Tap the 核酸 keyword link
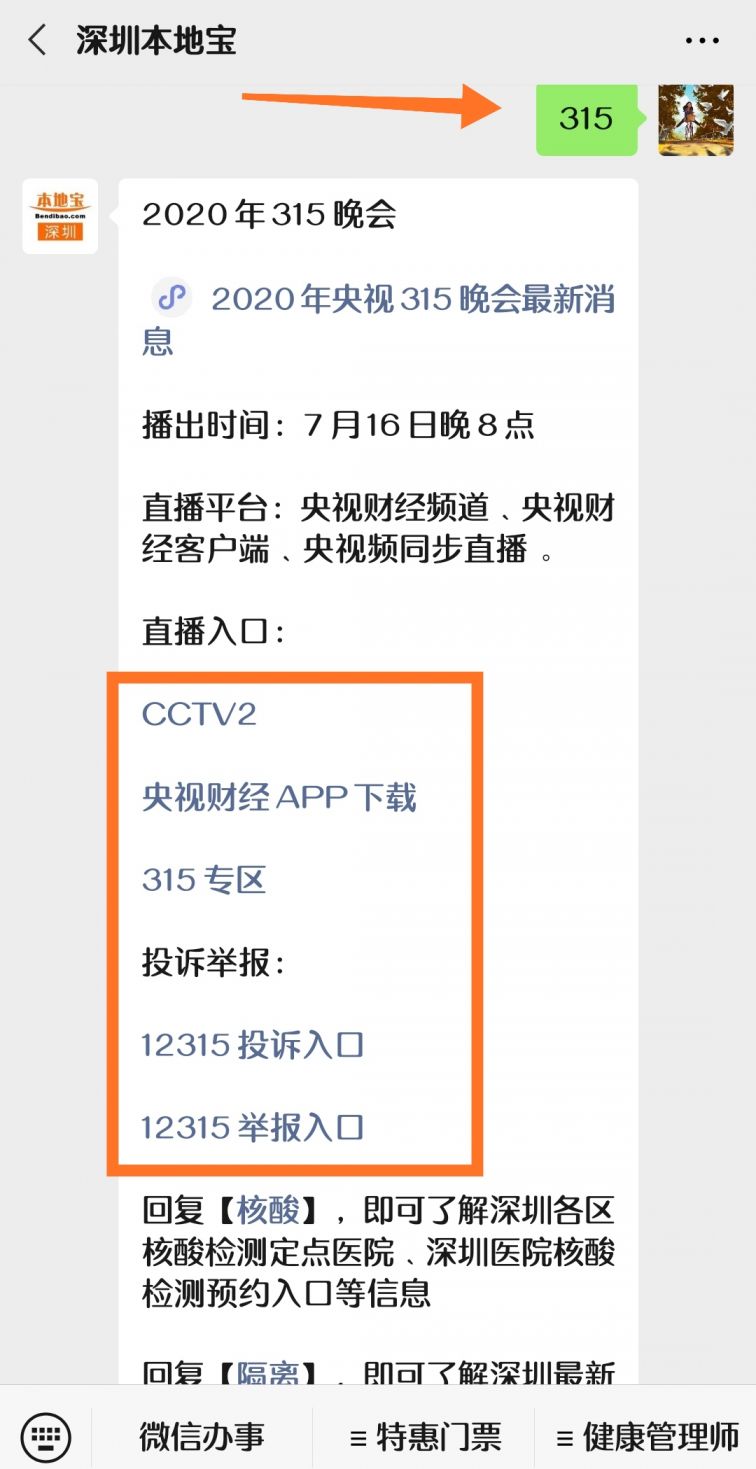 click(x=268, y=1211)
